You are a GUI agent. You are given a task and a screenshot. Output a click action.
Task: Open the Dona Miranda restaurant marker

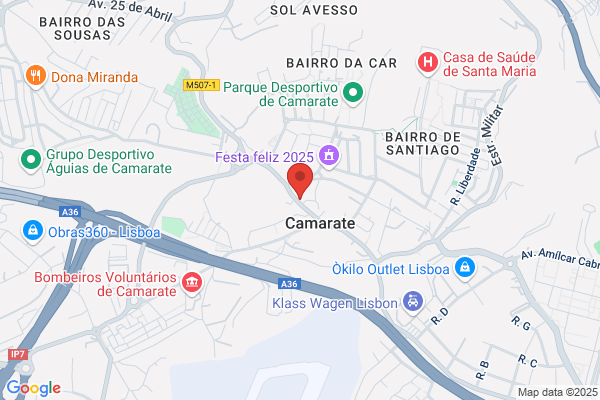(x=36, y=74)
